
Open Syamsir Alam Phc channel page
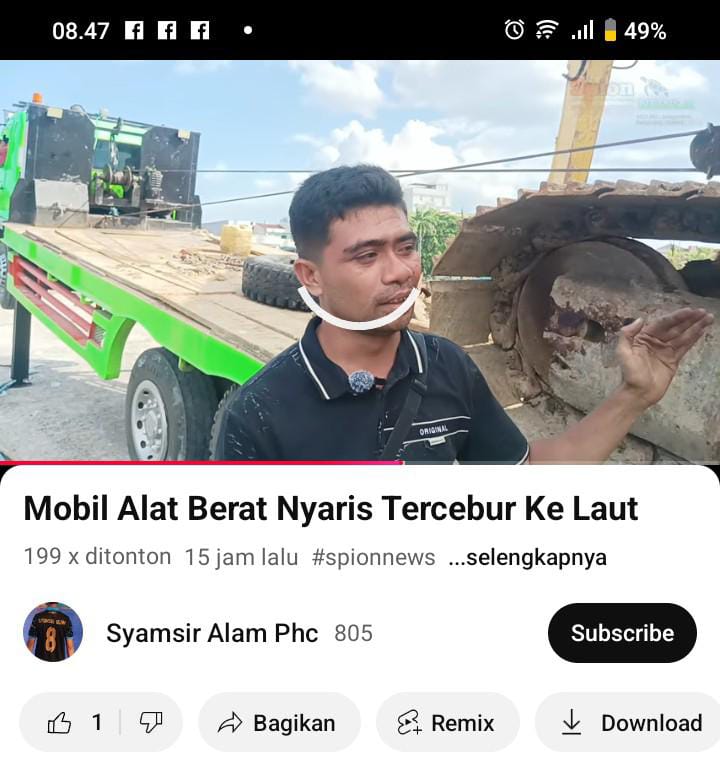click(x=212, y=633)
